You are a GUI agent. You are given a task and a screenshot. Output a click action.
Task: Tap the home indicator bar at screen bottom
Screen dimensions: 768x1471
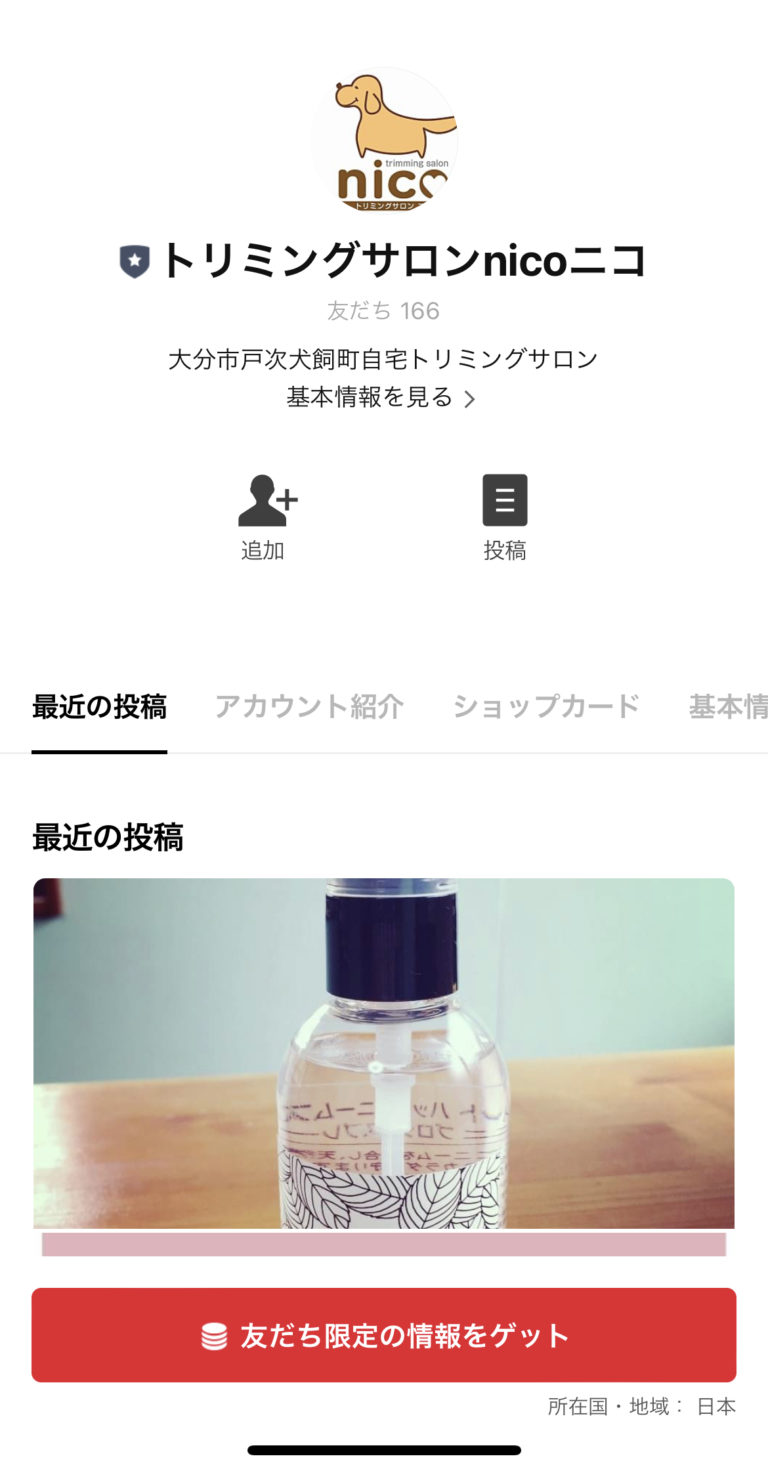384,1447
